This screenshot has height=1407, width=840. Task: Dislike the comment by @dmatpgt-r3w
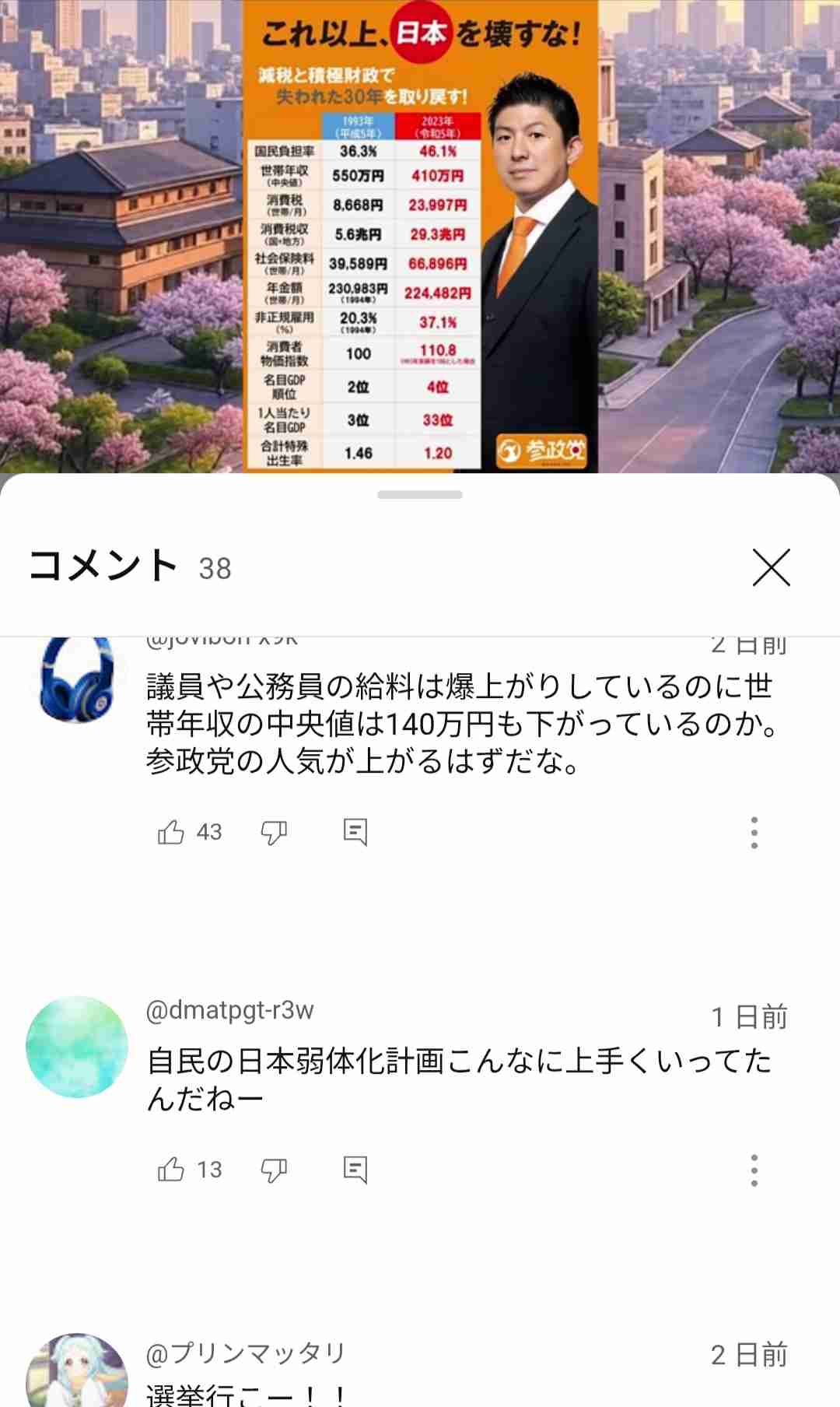click(274, 1169)
